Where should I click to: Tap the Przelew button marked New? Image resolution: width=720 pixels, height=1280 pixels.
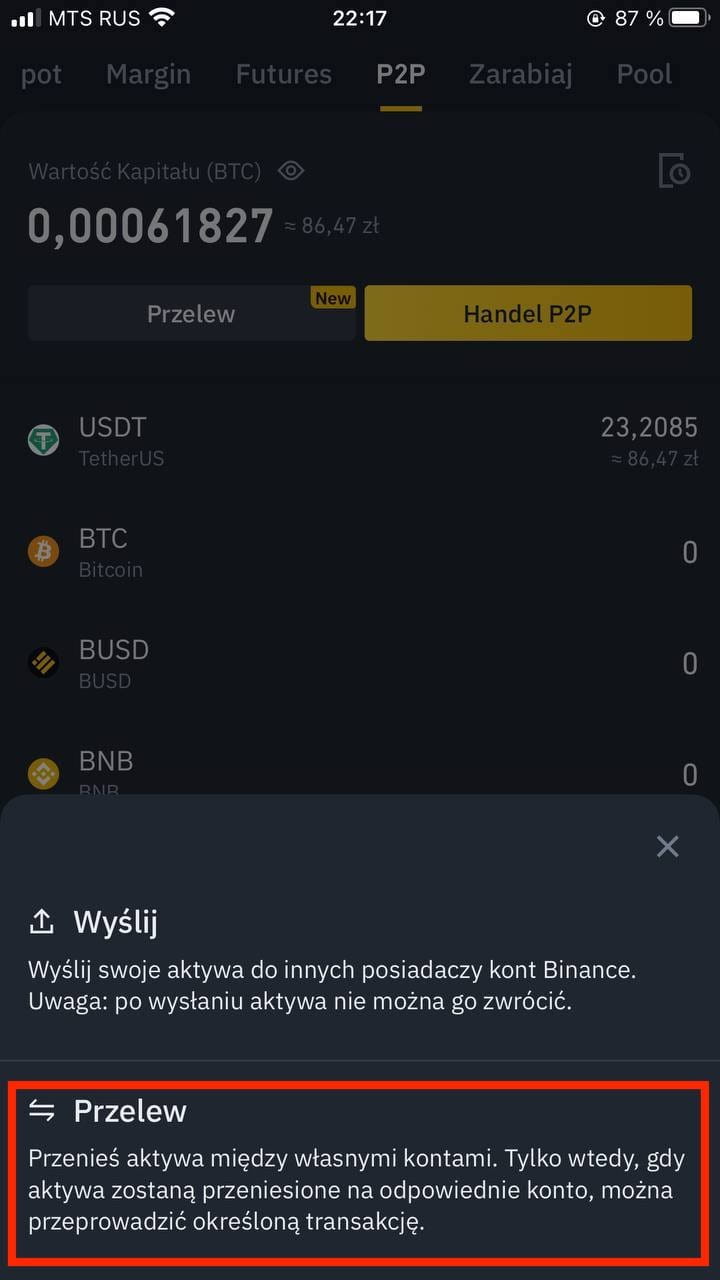coord(191,313)
